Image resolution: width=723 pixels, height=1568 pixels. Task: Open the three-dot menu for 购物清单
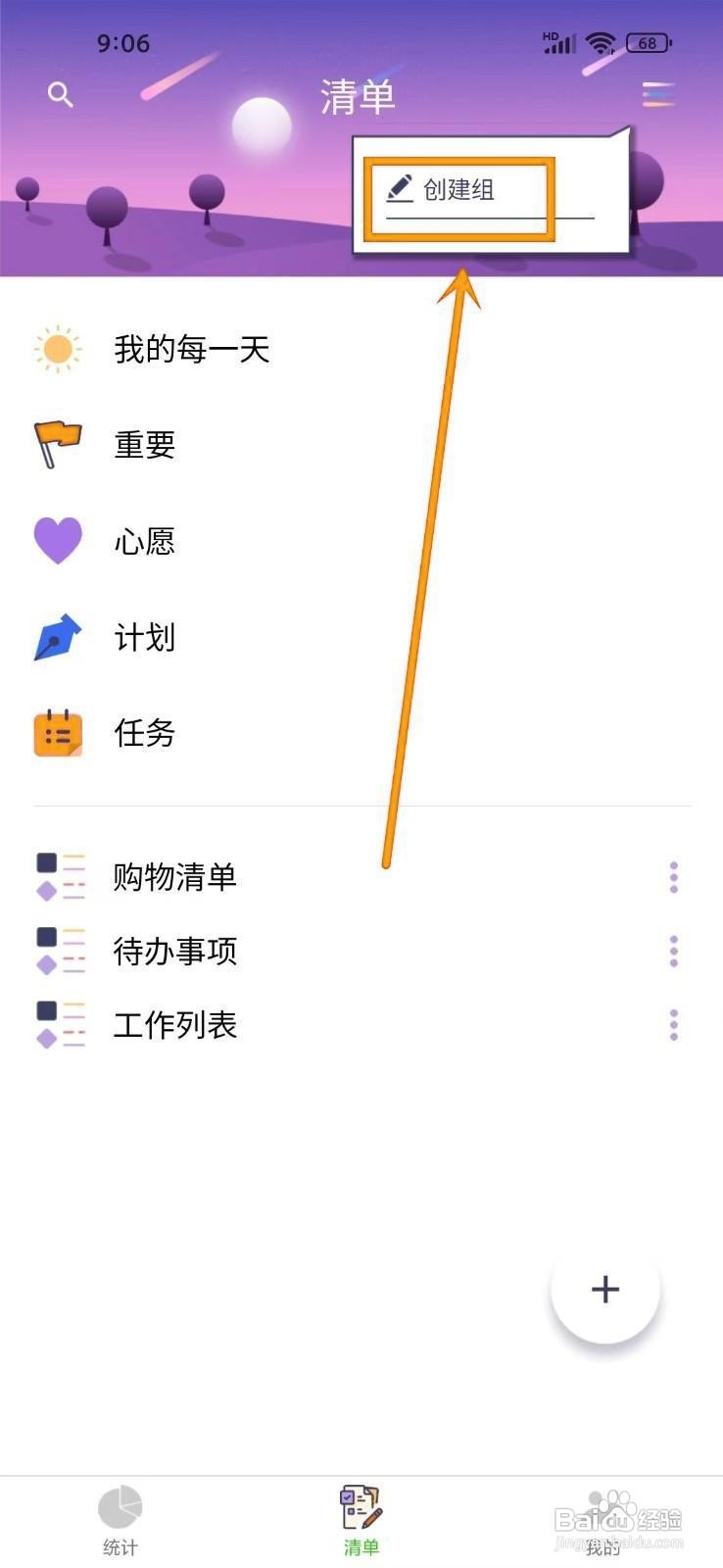click(x=673, y=877)
